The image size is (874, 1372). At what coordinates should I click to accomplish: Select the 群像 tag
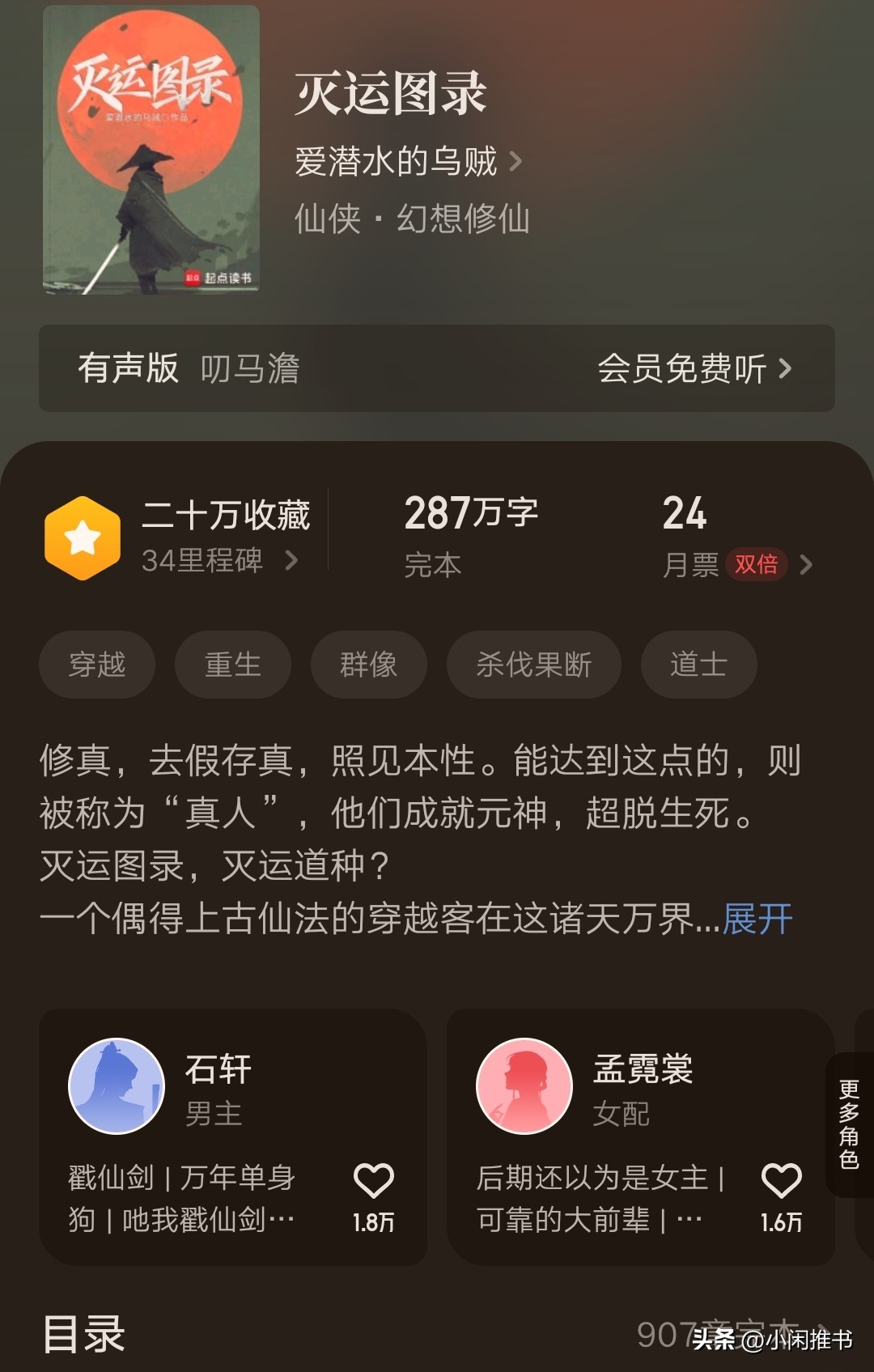(x=369, y=665)
